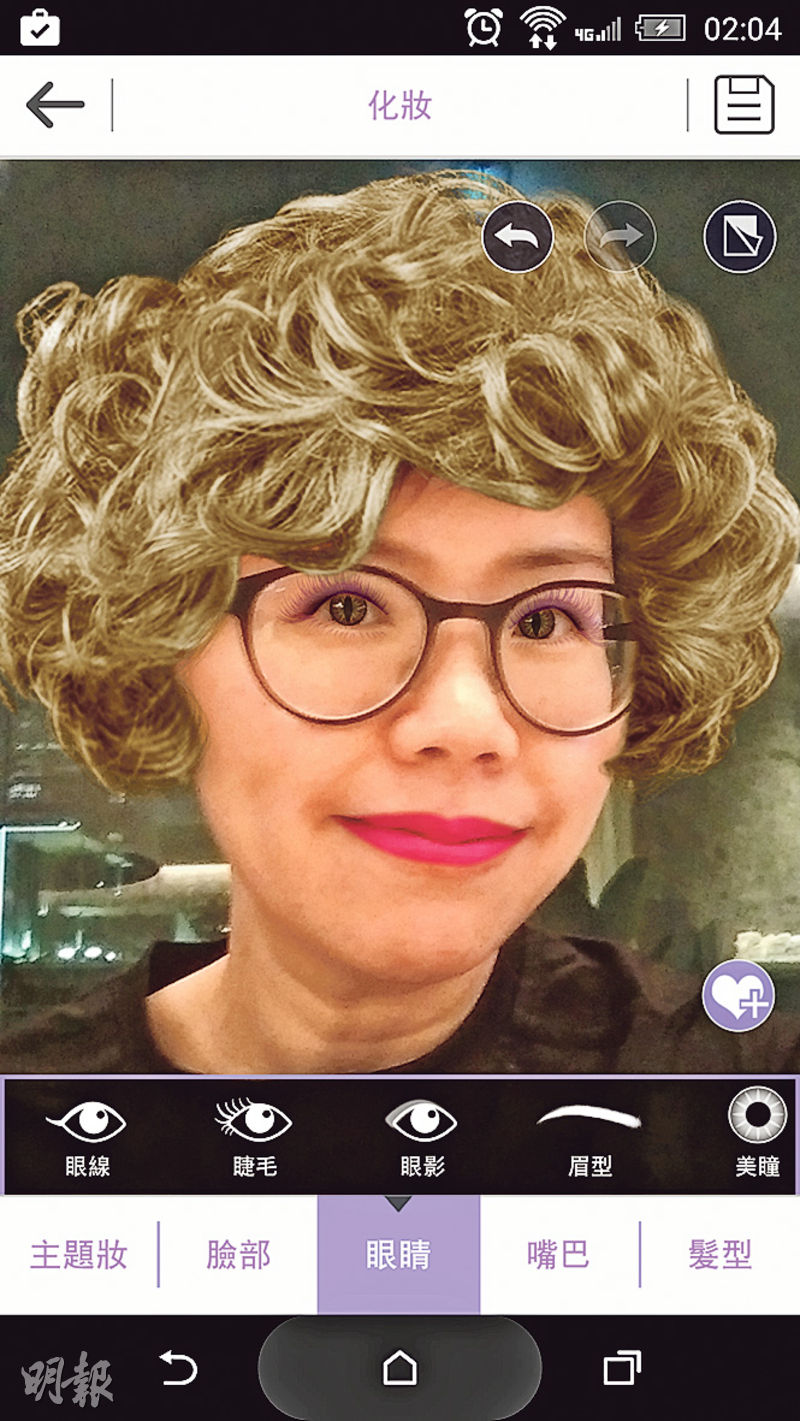This screenshot has width=800, height=1421.
Task: Open the recent apps overview
Action: coord(621,1368)
